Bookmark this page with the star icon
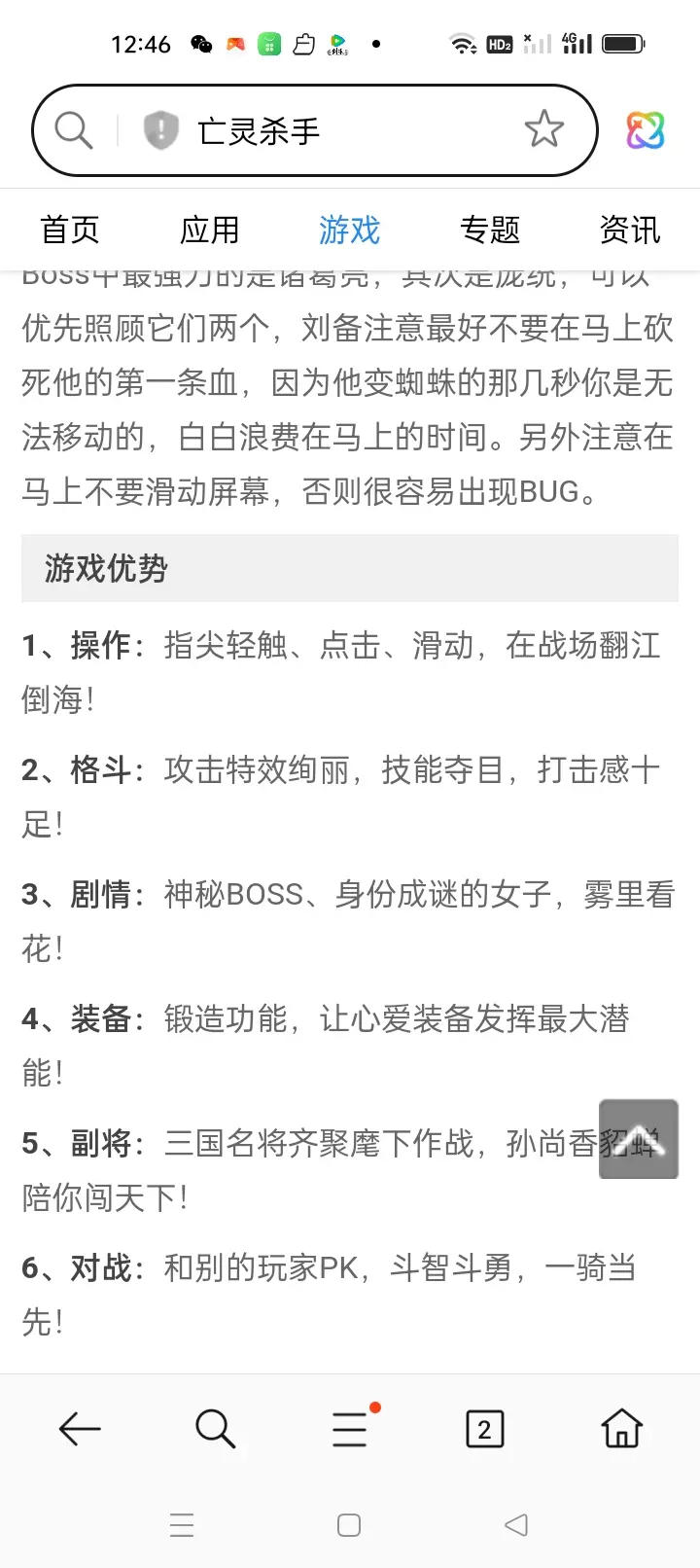 click(x=544, y=129)
